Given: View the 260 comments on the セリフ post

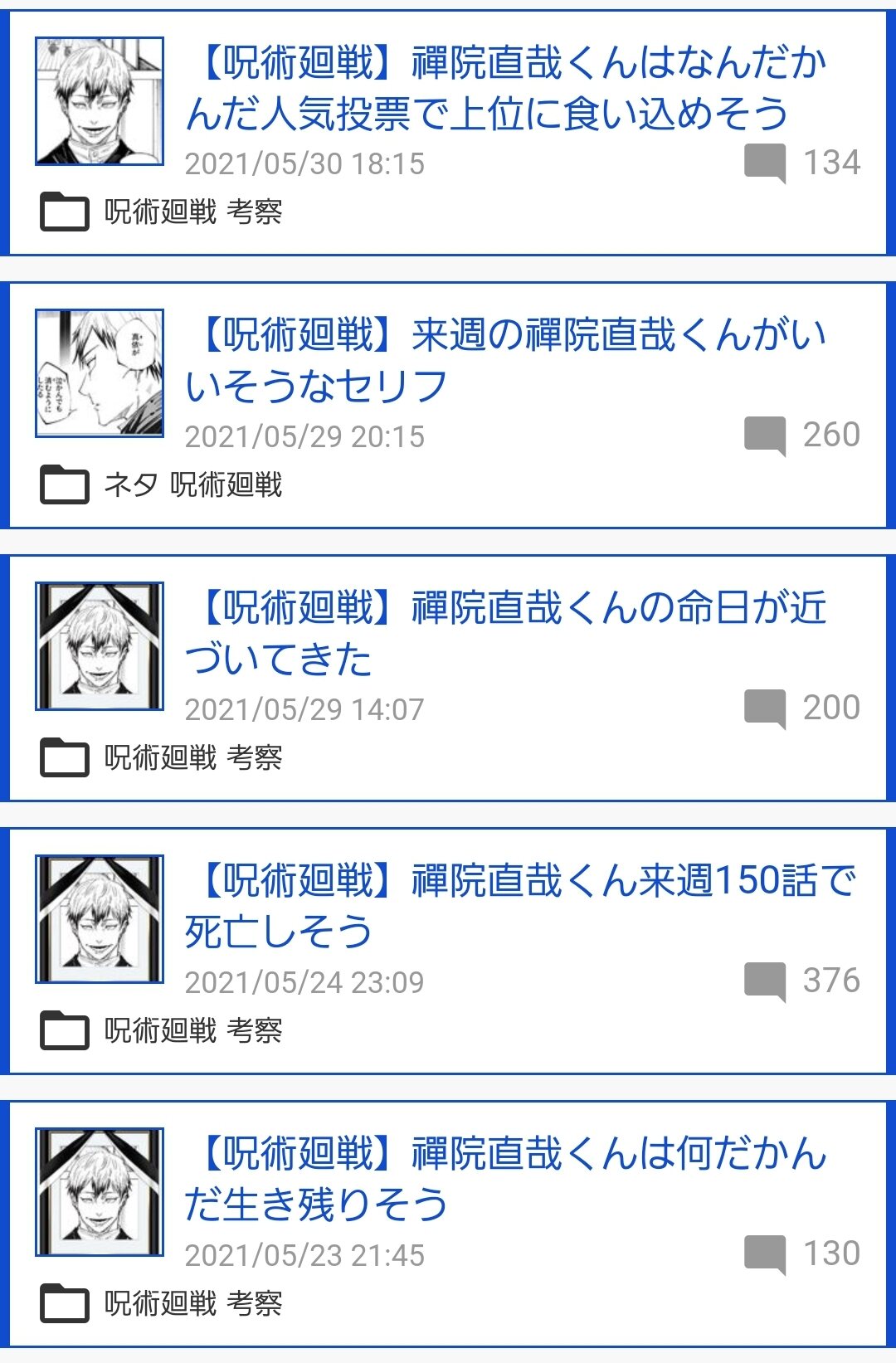Looking at the screenshot, I should tap(803, 436).
